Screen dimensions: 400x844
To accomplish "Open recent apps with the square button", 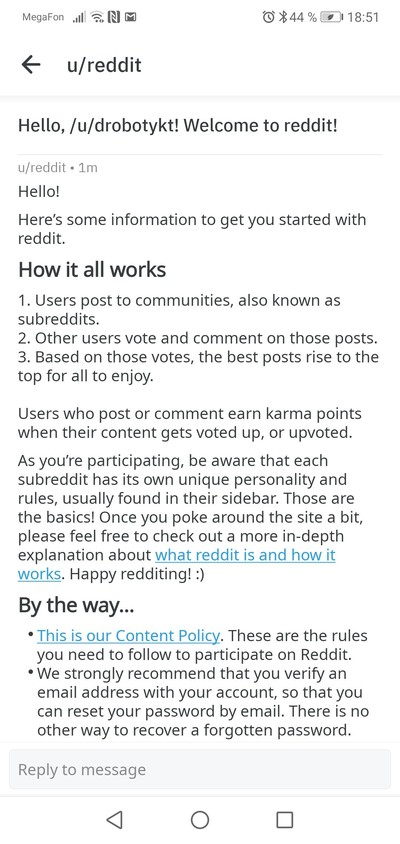I will (284, 819).
